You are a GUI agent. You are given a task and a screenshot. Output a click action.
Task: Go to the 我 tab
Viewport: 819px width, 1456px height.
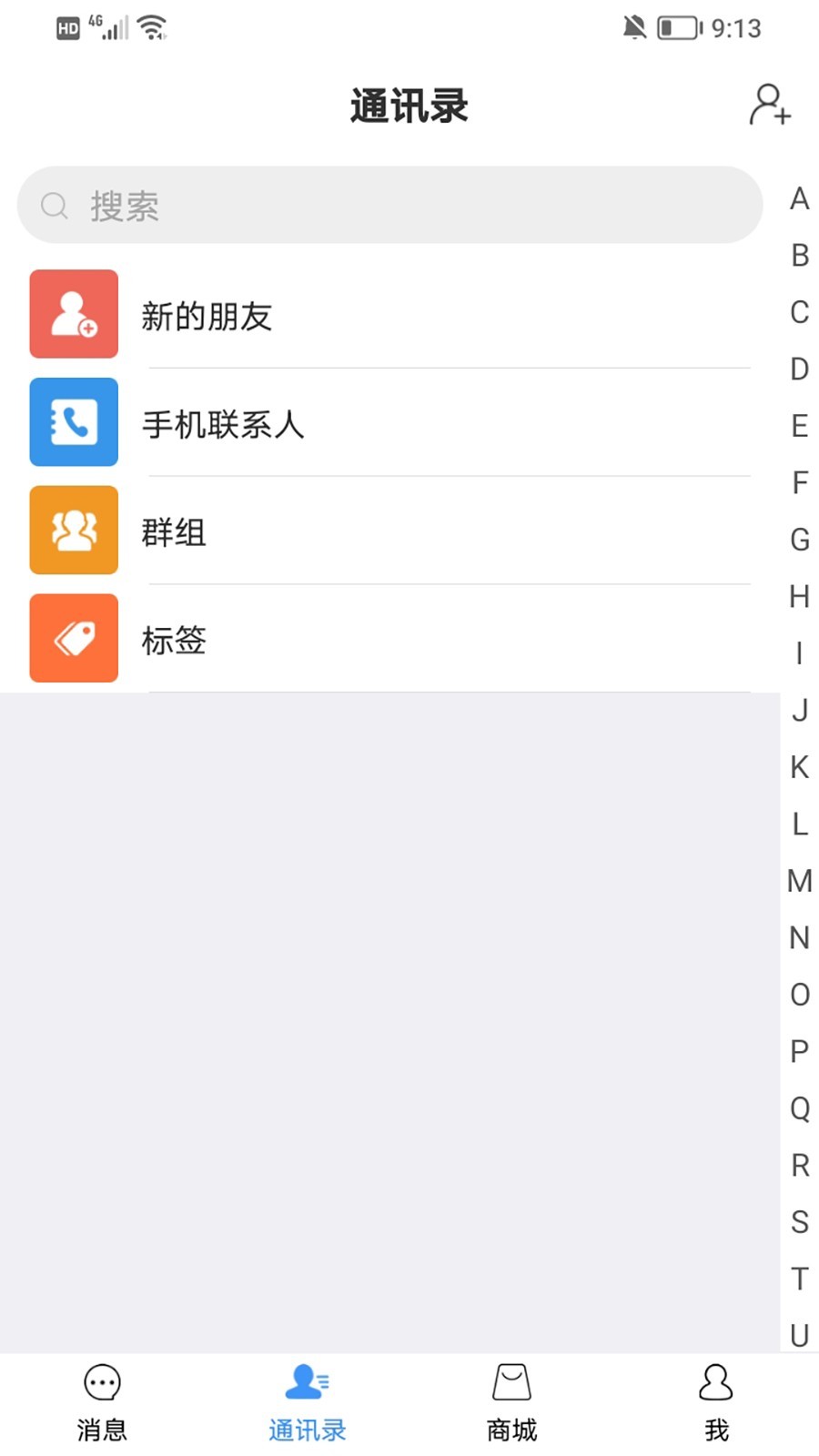pyautogui.click(x=716, y=1403)
